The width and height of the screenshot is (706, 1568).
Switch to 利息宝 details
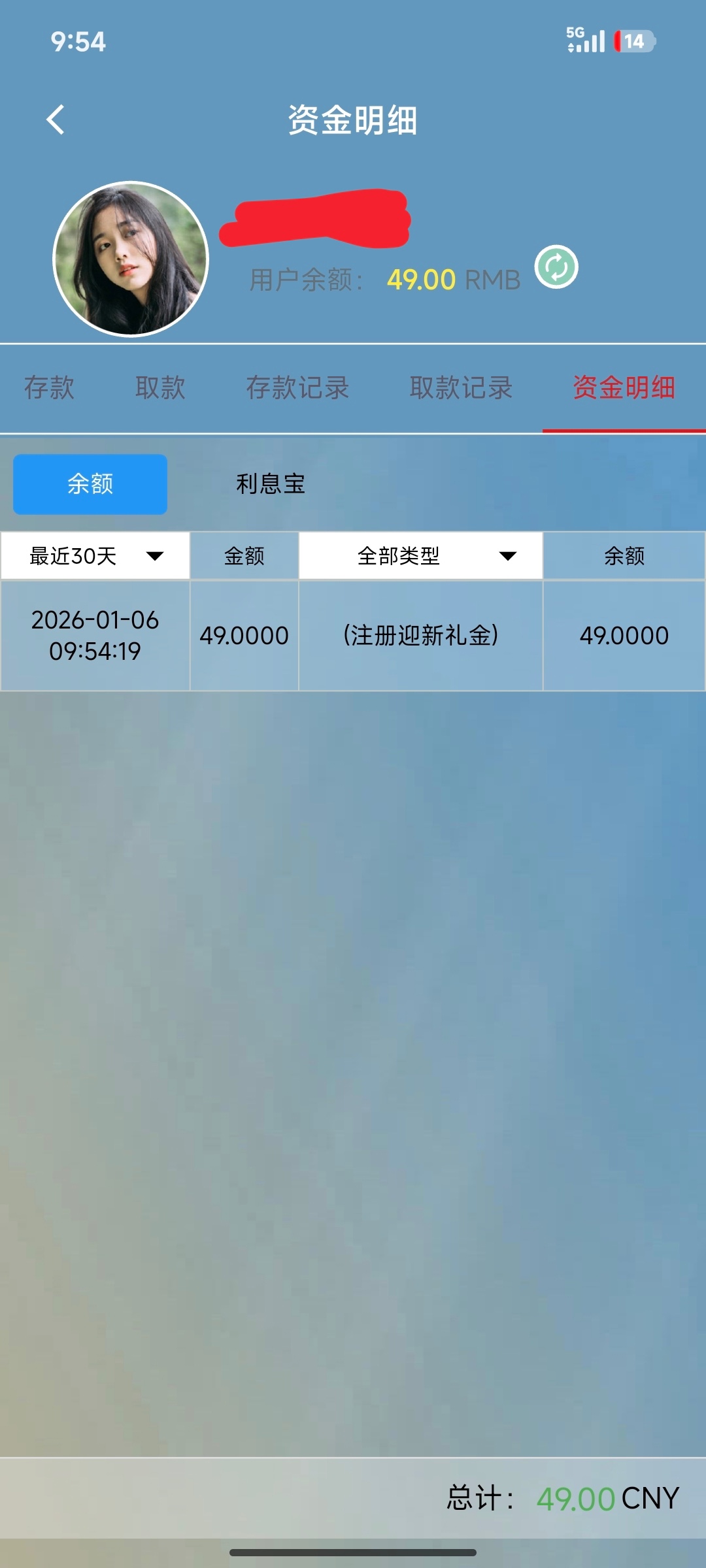point(271,484)
